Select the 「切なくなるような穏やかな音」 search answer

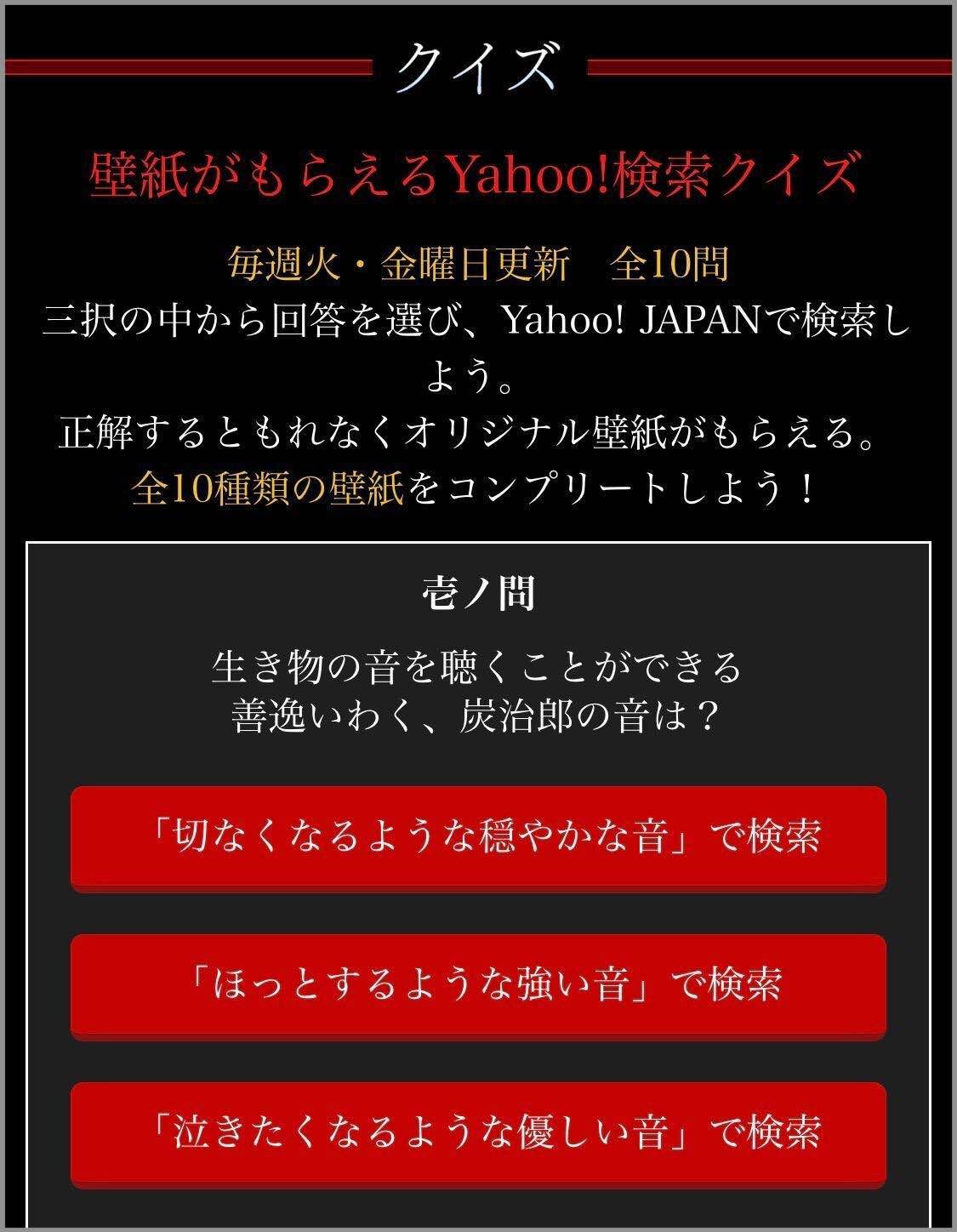[478, 837]
